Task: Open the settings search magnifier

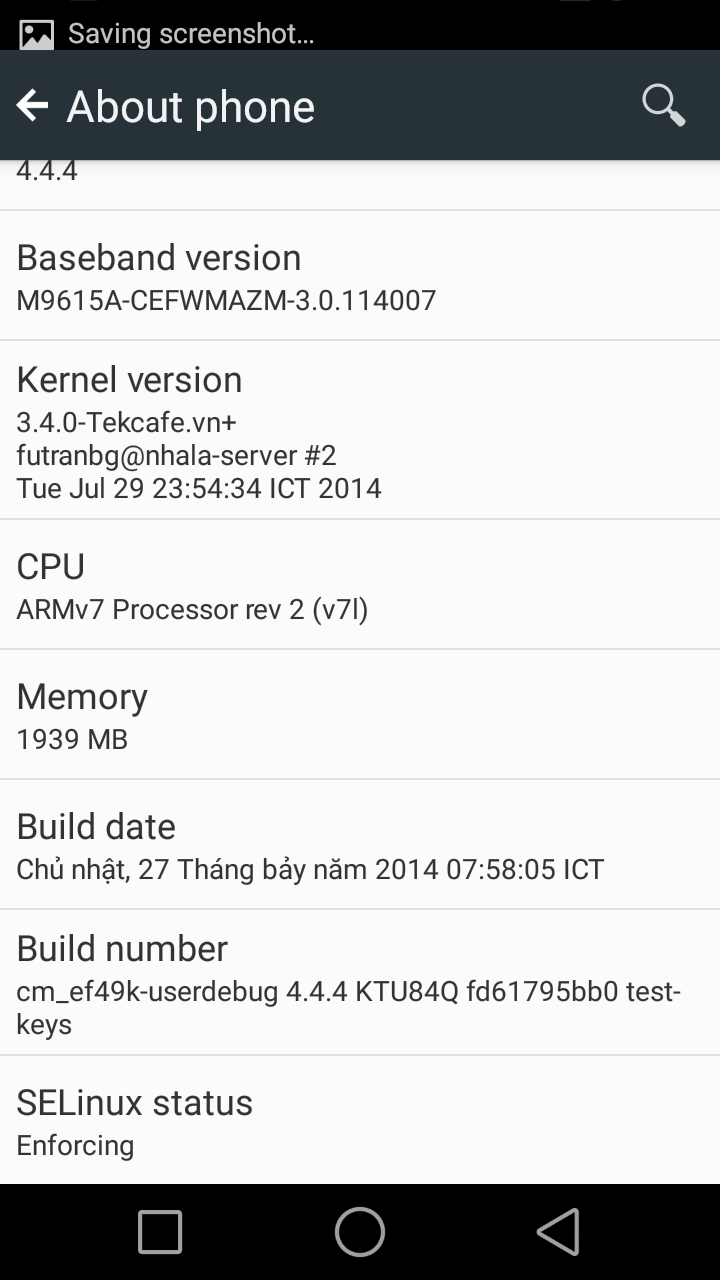Action: coord(663,105)
